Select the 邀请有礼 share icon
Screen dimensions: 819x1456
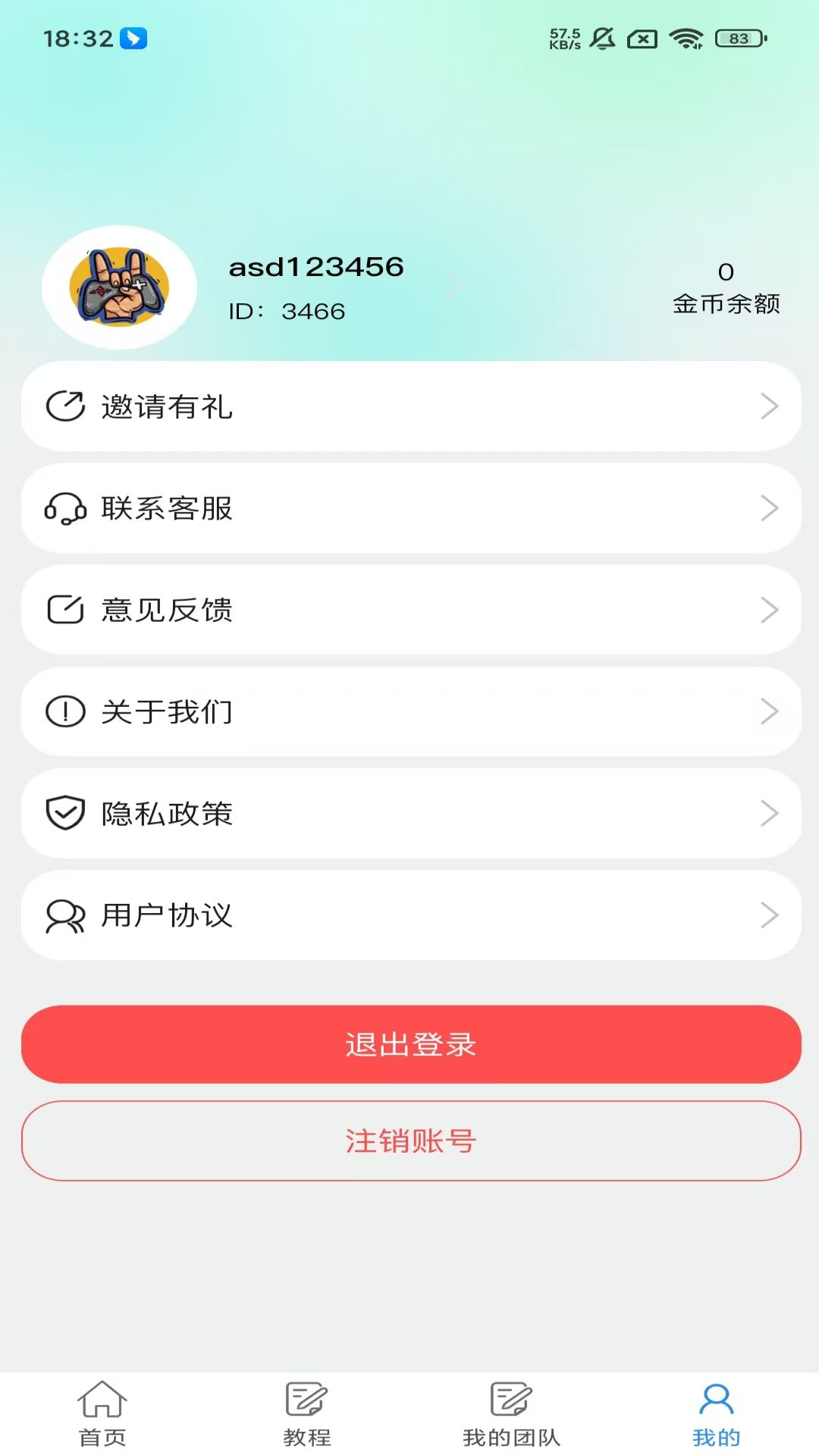(64, 406)
